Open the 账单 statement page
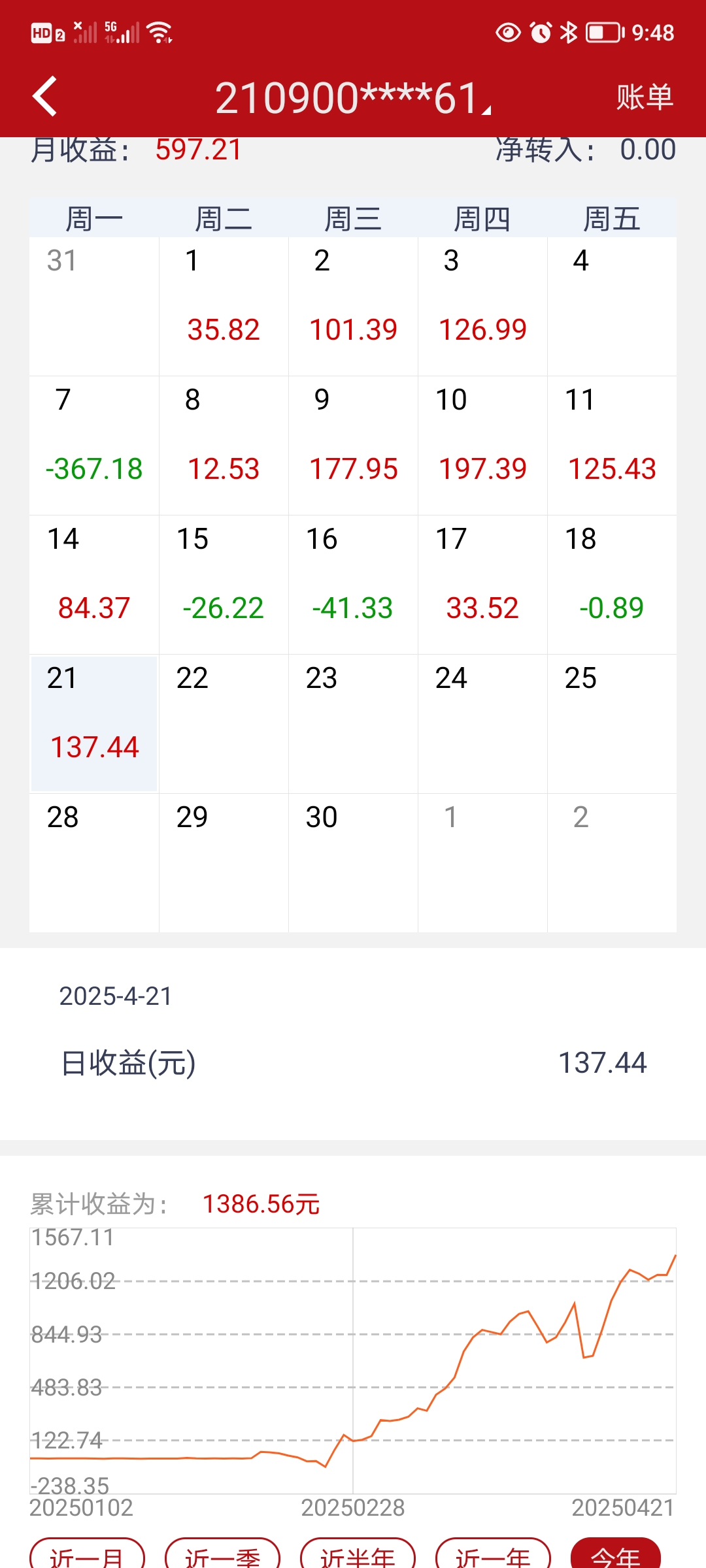The height and width of the screenshot is (1568, 706). 645,97
